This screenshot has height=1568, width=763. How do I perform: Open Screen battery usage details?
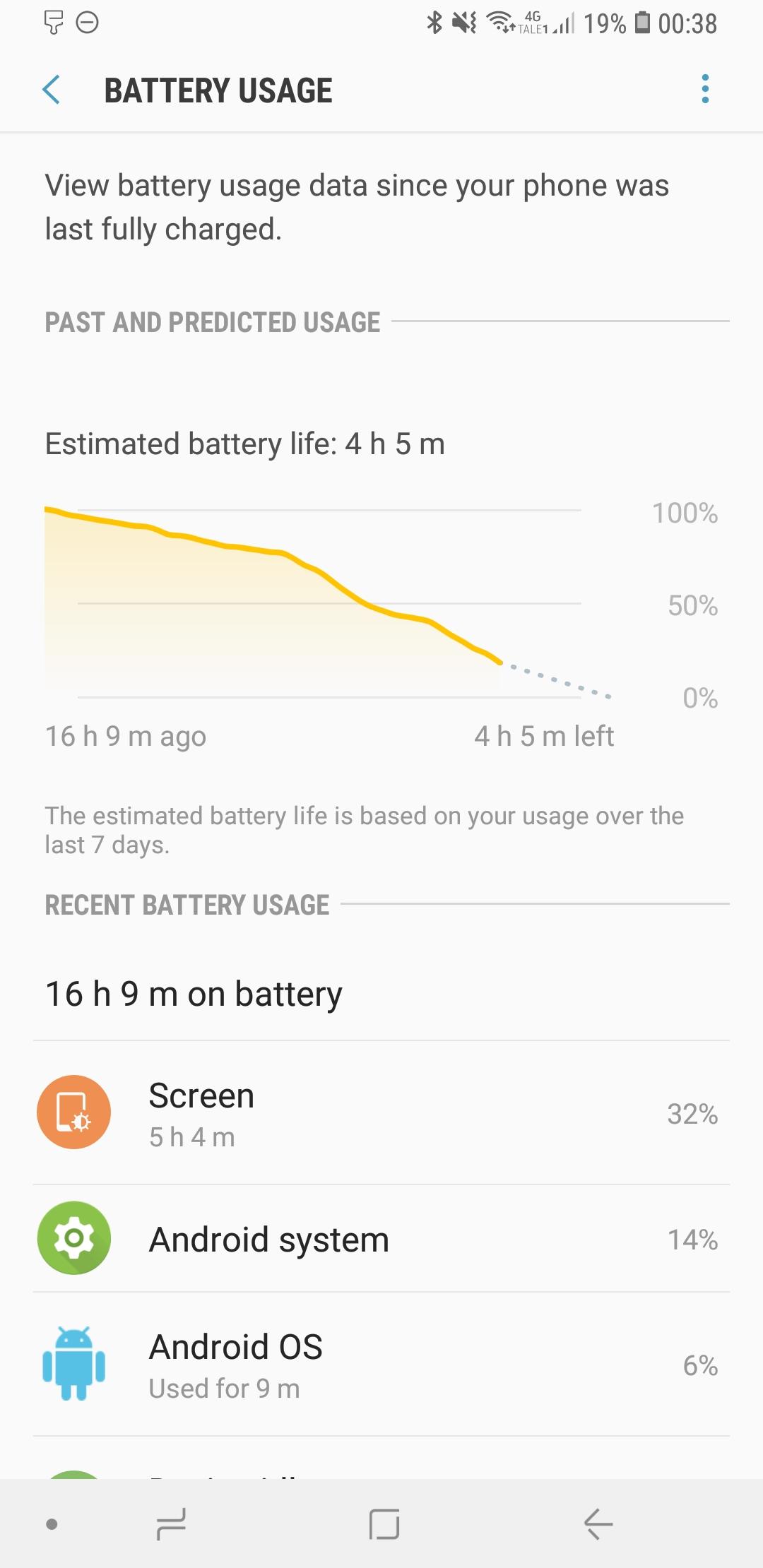[381, 1113]
